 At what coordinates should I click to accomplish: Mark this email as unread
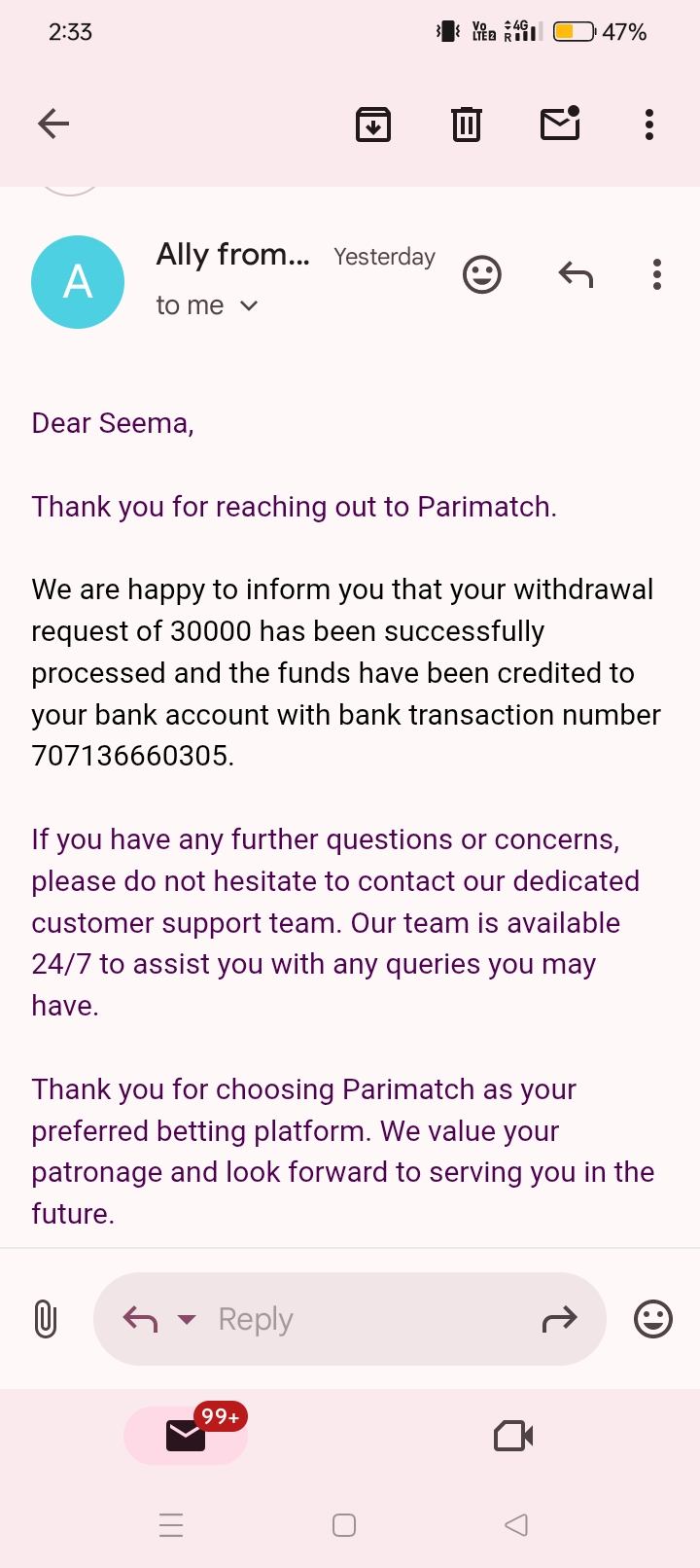[x=560, y=124]
